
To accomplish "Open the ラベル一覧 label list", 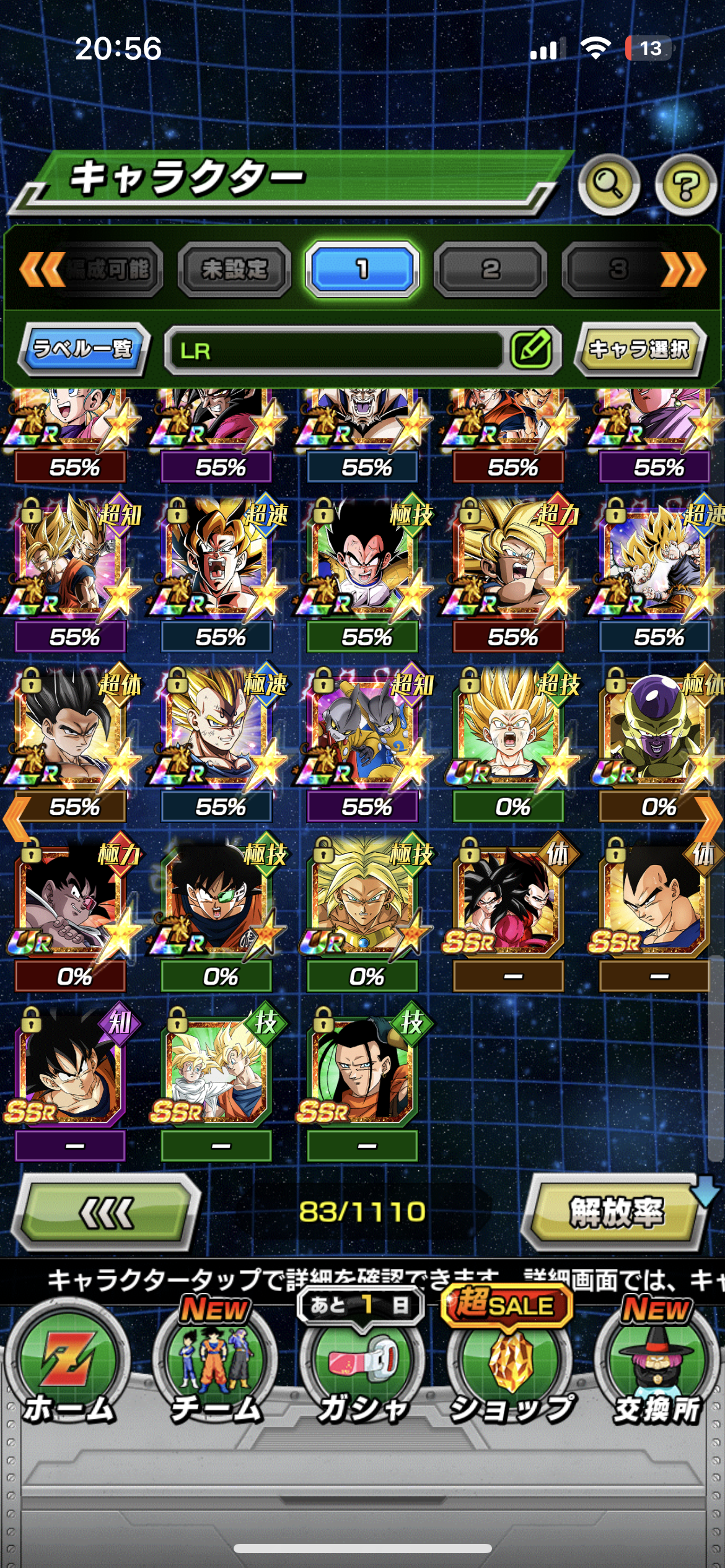I will pos(83,349).
